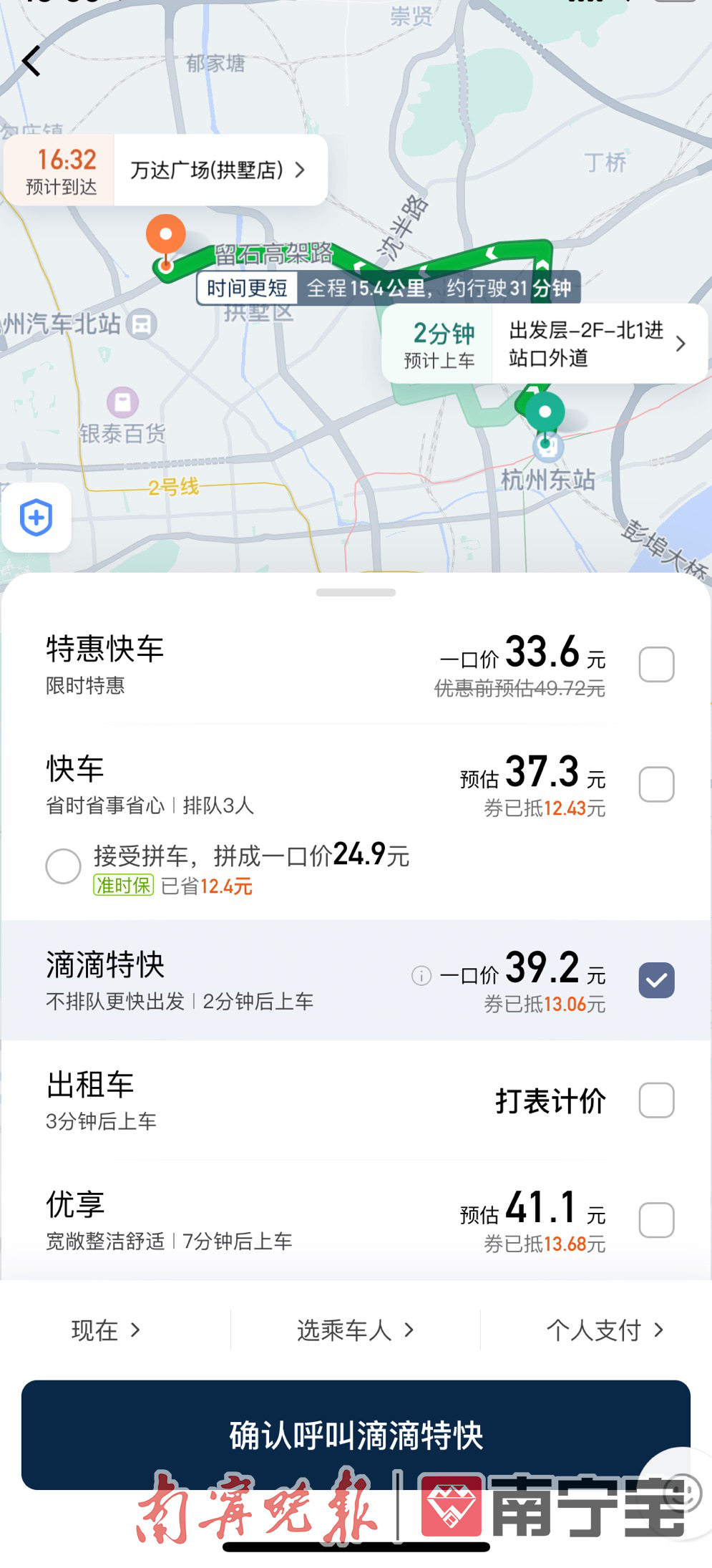
Task: Open the safety shield icon
Action: tap(36, 518)
